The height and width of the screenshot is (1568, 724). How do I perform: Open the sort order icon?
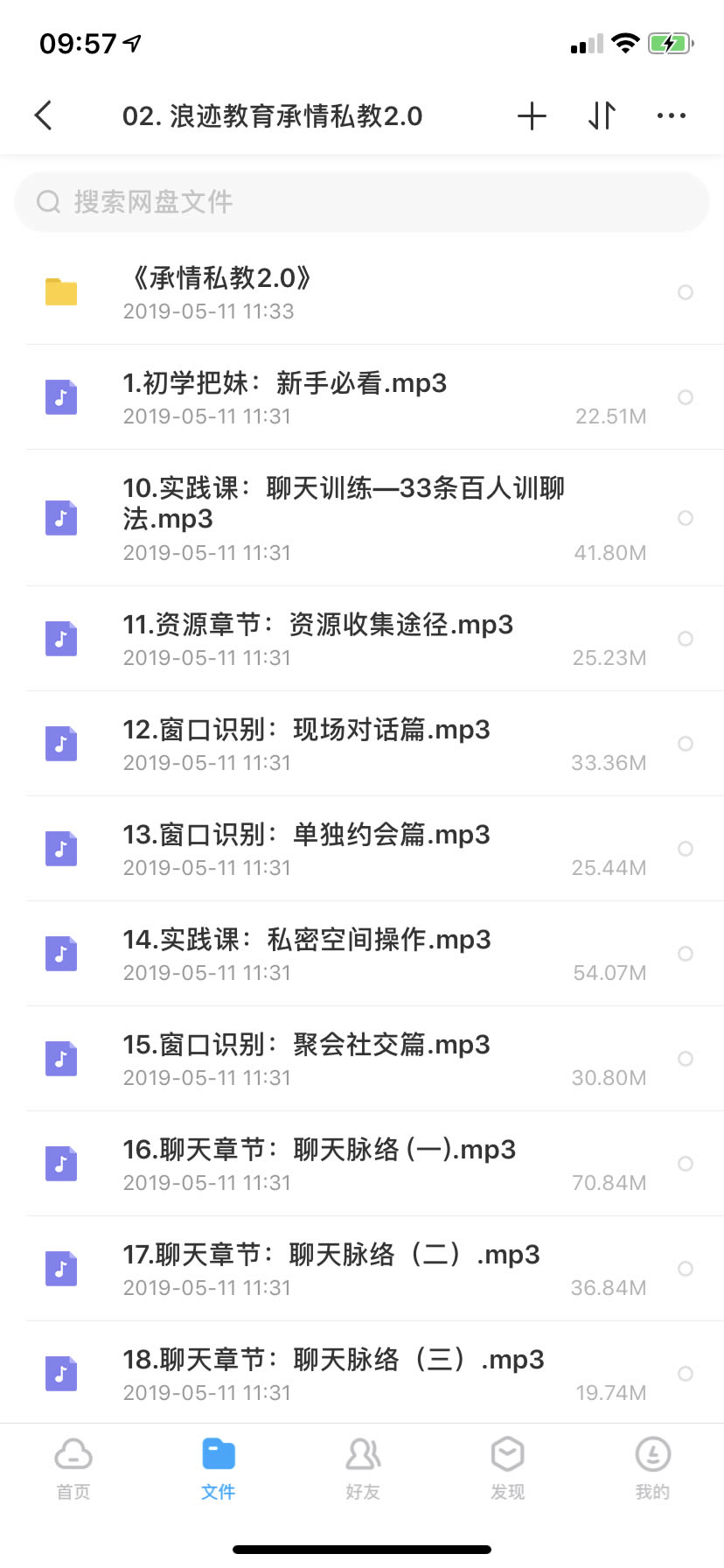click(602, 115)
